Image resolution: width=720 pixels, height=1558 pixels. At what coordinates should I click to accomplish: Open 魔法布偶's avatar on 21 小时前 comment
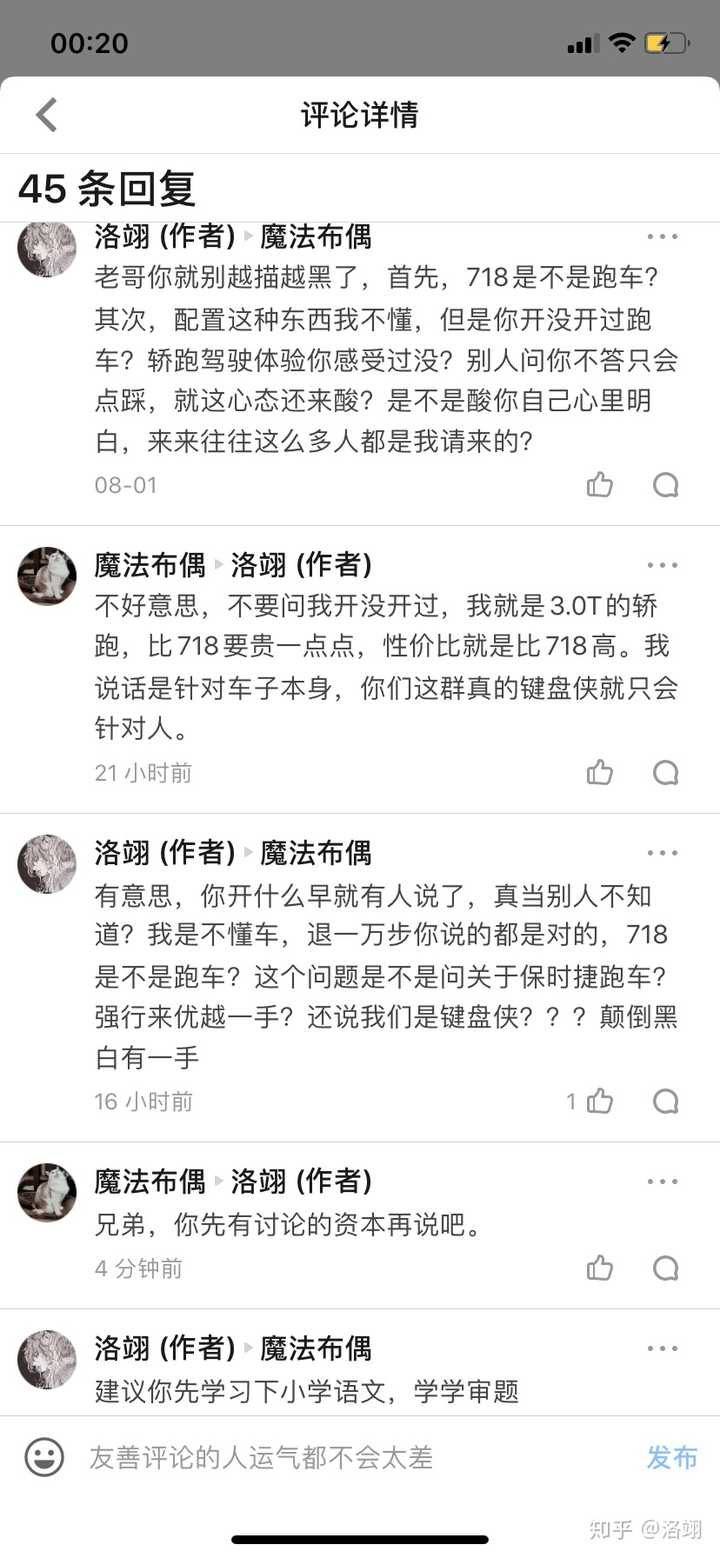47,576
